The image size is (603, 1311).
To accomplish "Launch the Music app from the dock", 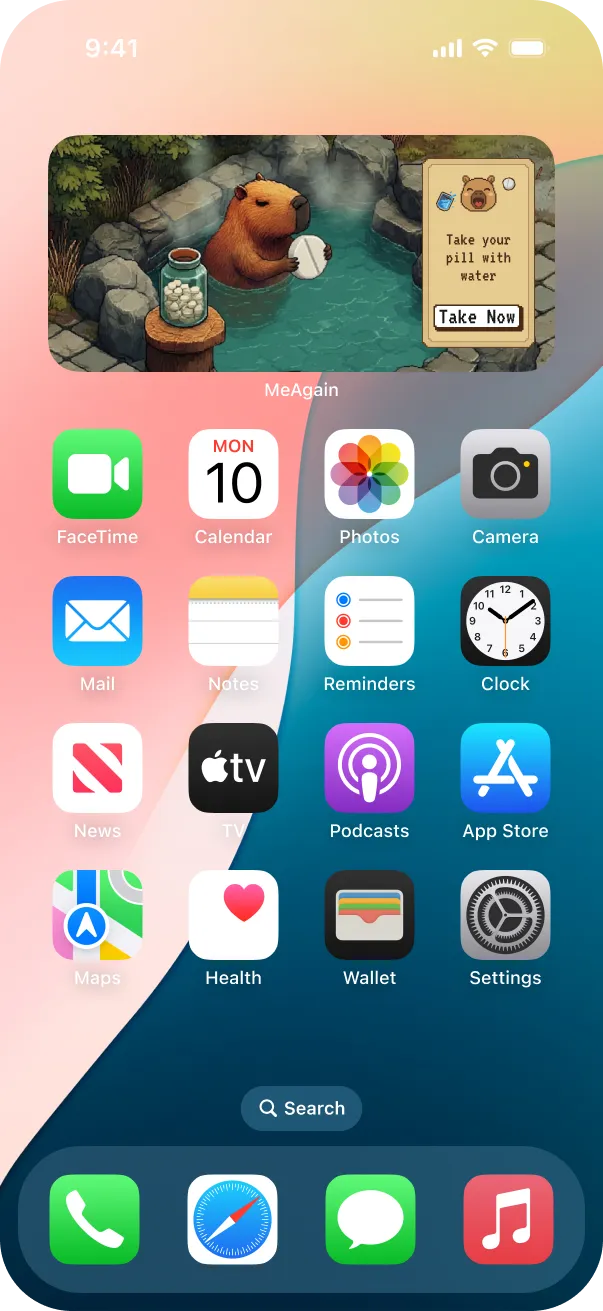I will [508, 1219].
